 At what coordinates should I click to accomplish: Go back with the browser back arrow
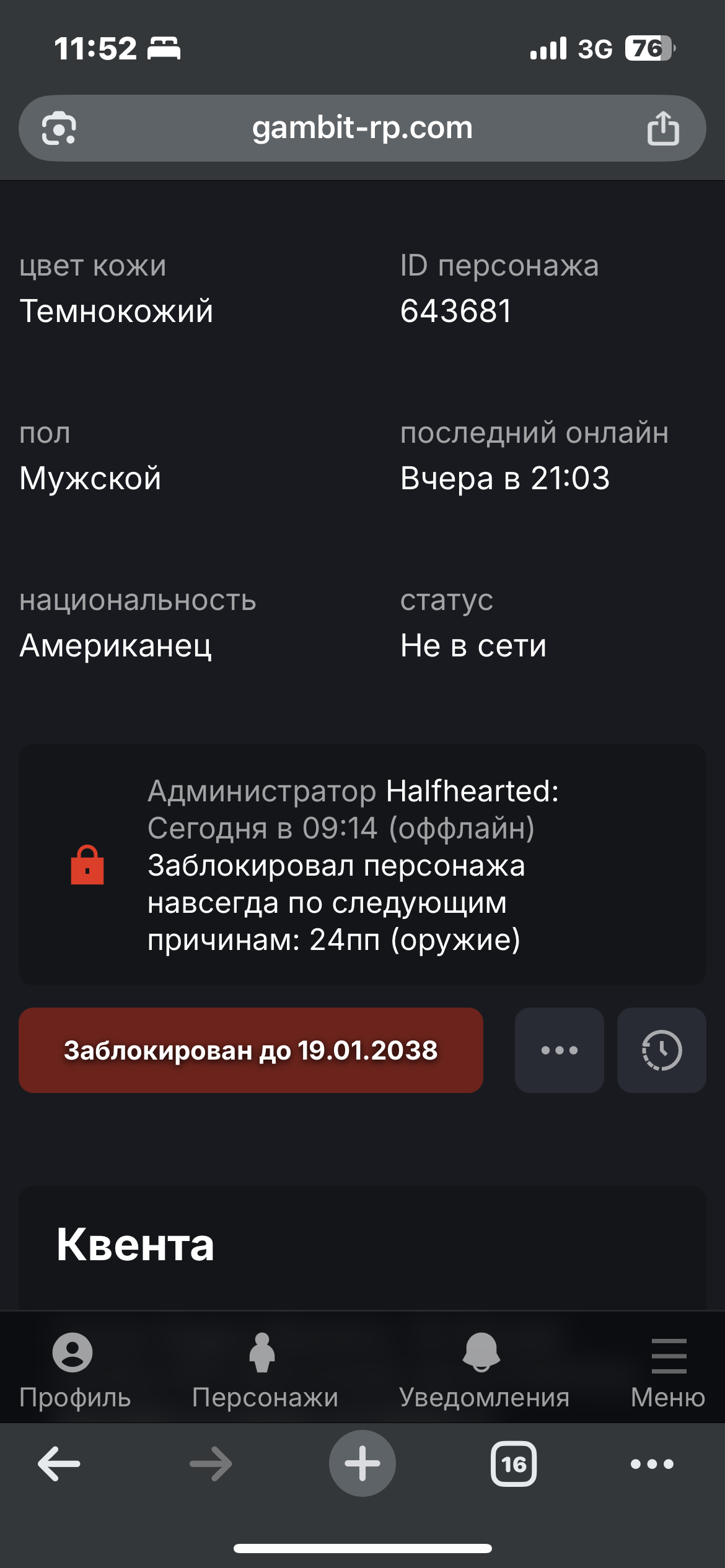click(x=59, y=1464)
